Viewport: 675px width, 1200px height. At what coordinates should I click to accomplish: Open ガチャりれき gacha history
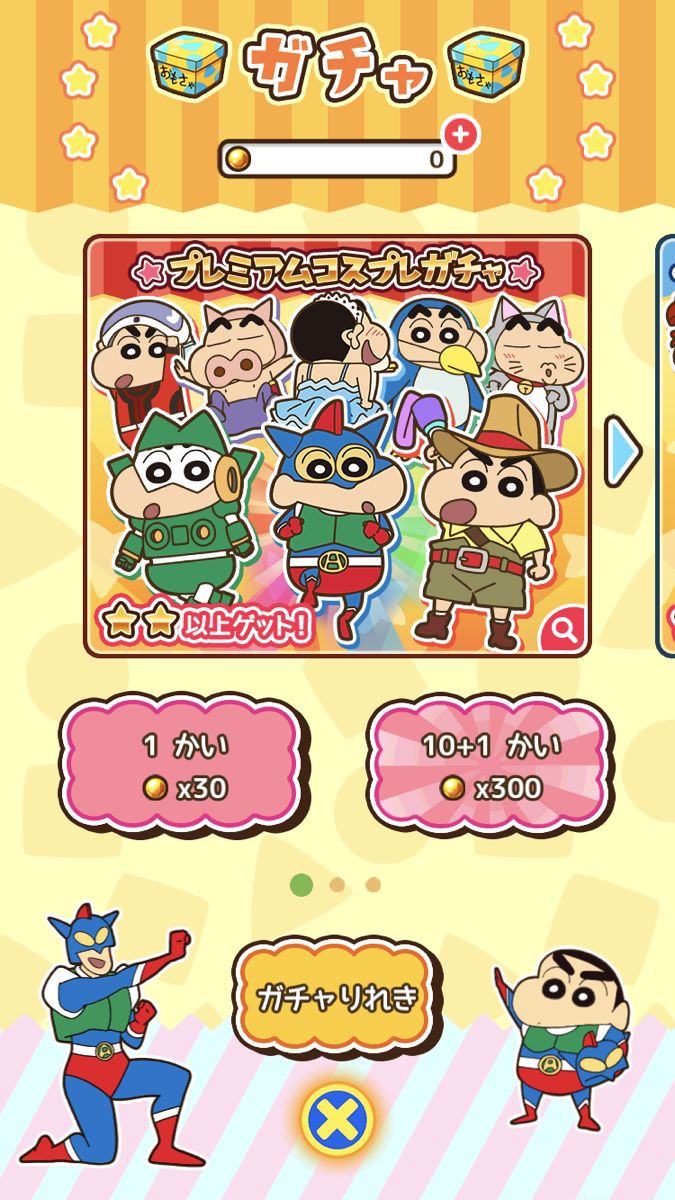(x=336, y=996)
